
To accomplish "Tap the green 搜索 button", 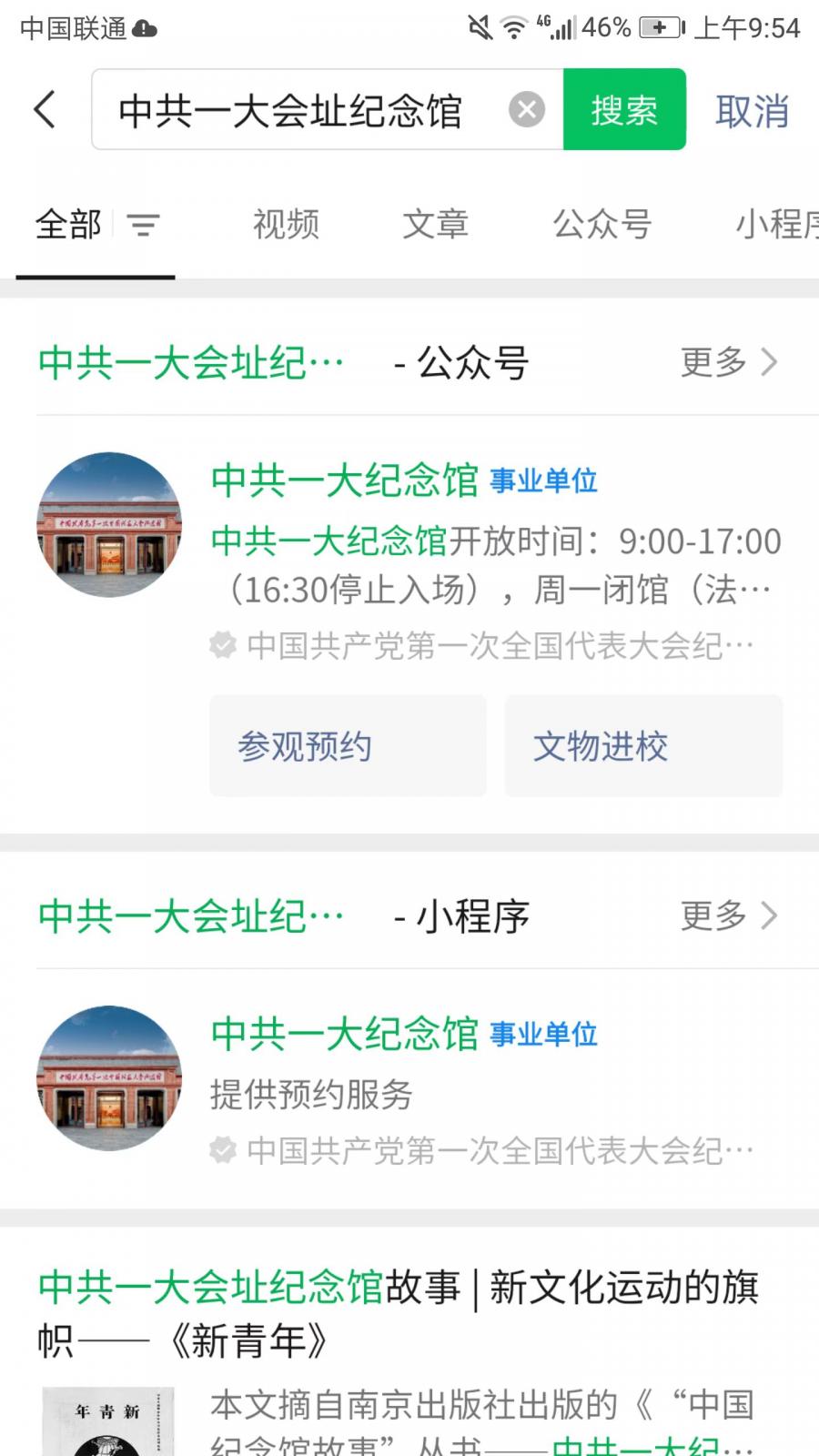I will pos(624,110).
